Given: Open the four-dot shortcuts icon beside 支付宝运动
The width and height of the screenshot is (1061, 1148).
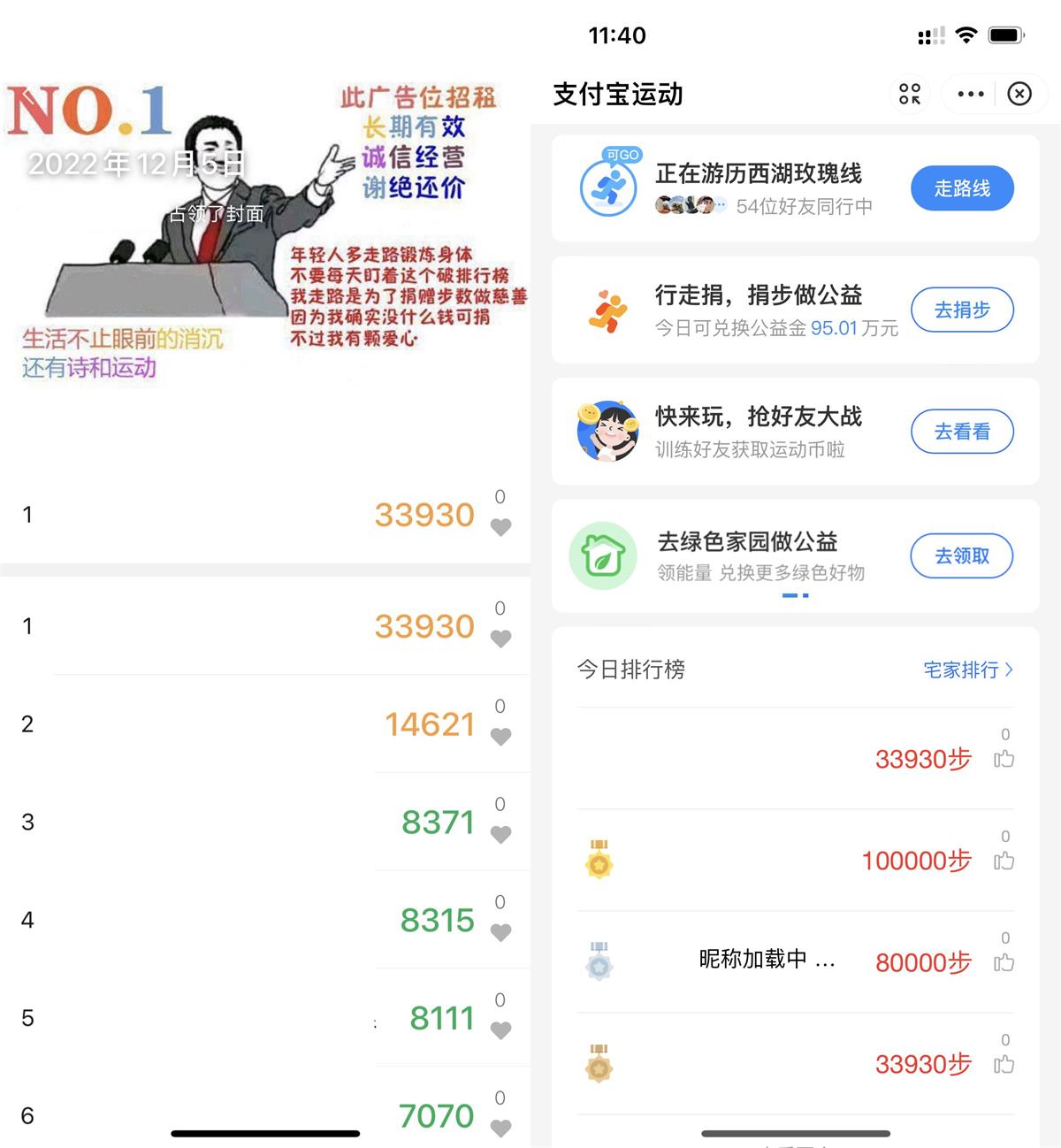Looking at the screenshot, I should point(909,94).
